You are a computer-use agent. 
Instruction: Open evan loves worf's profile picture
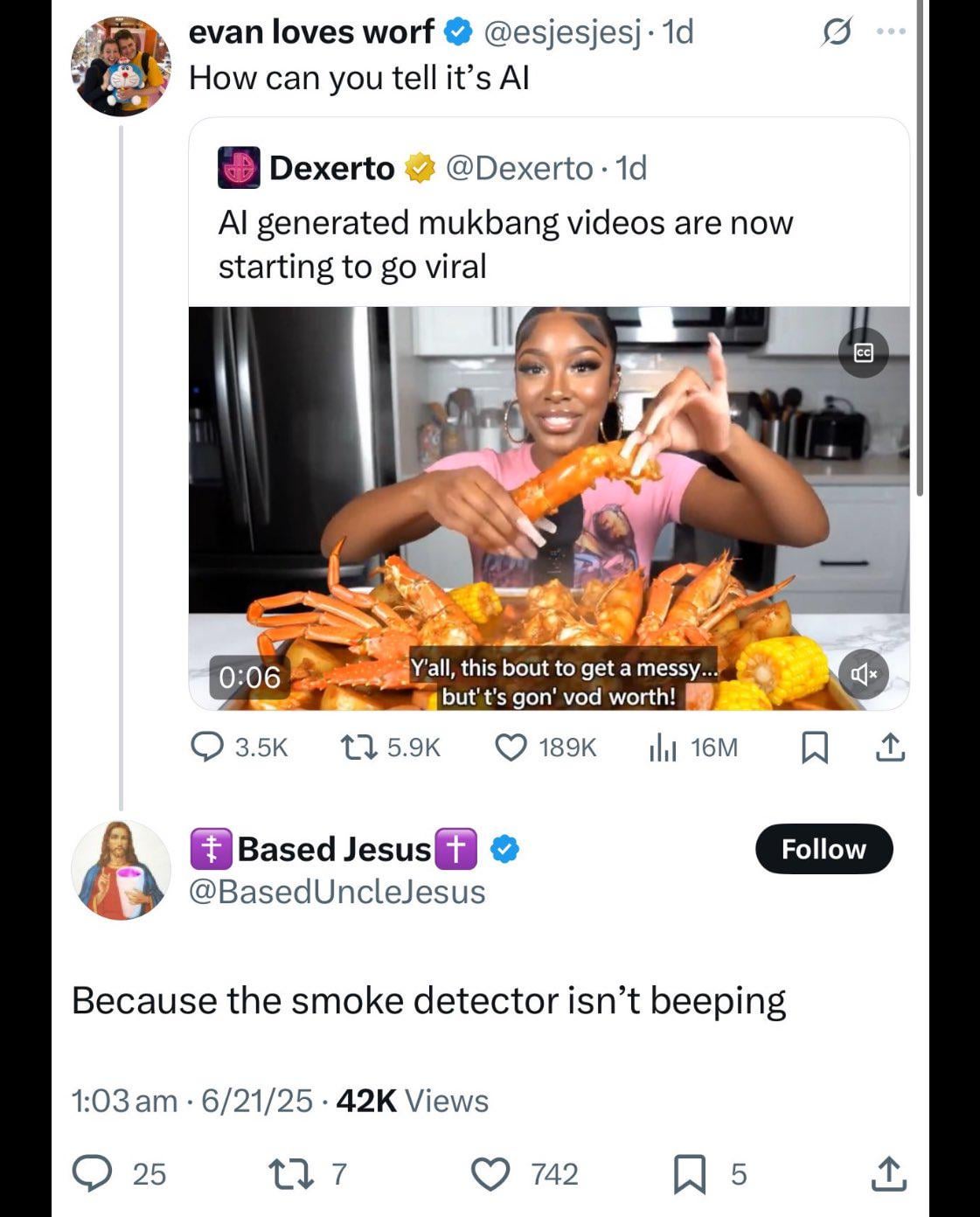pyautogui.click(x=121, y=66)
